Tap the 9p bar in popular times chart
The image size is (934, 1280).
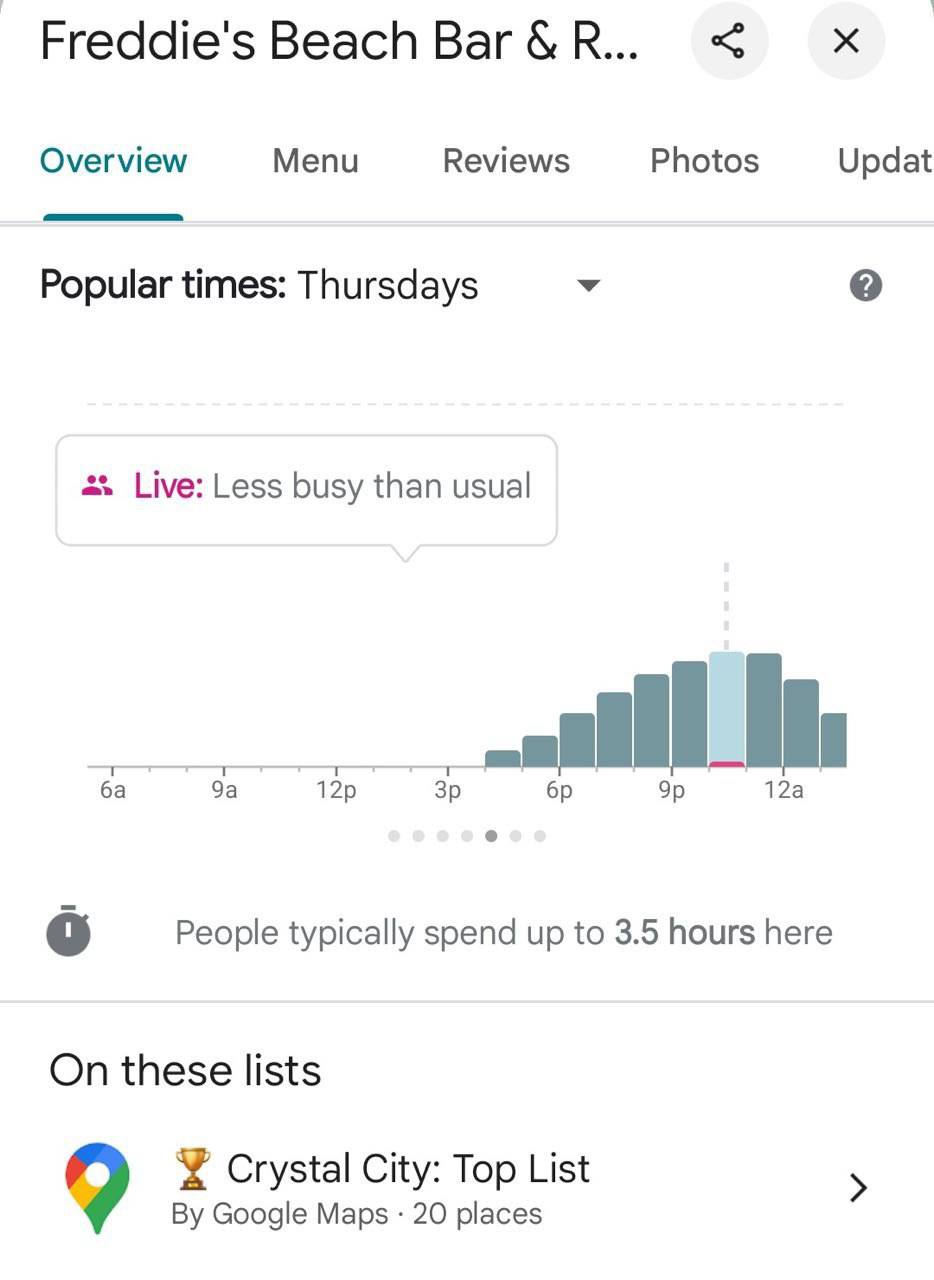point(689,714)
